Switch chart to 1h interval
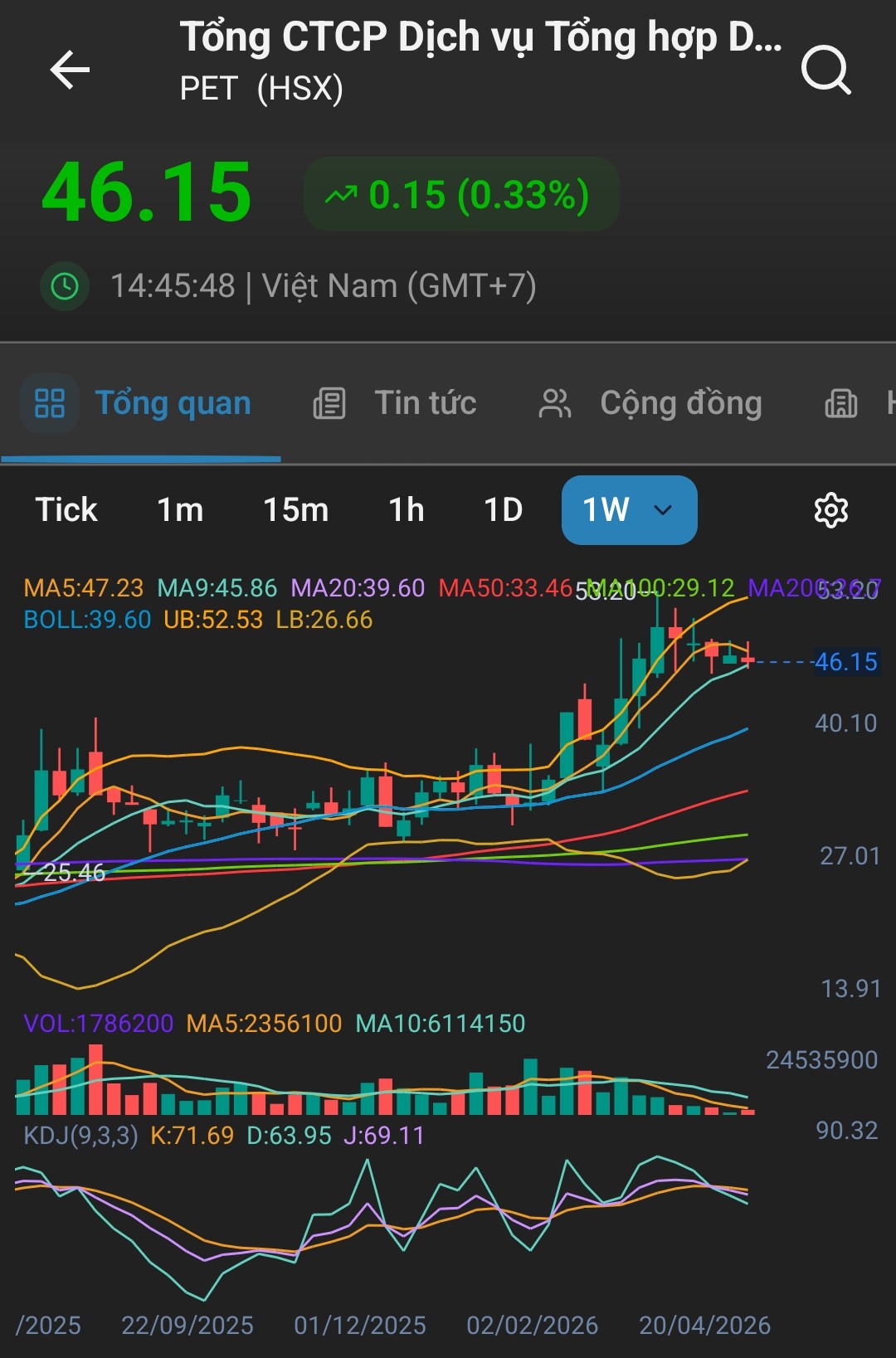The width and height of the screenshot is (896, 1358). pyautogui.click(x=407, y=510)
